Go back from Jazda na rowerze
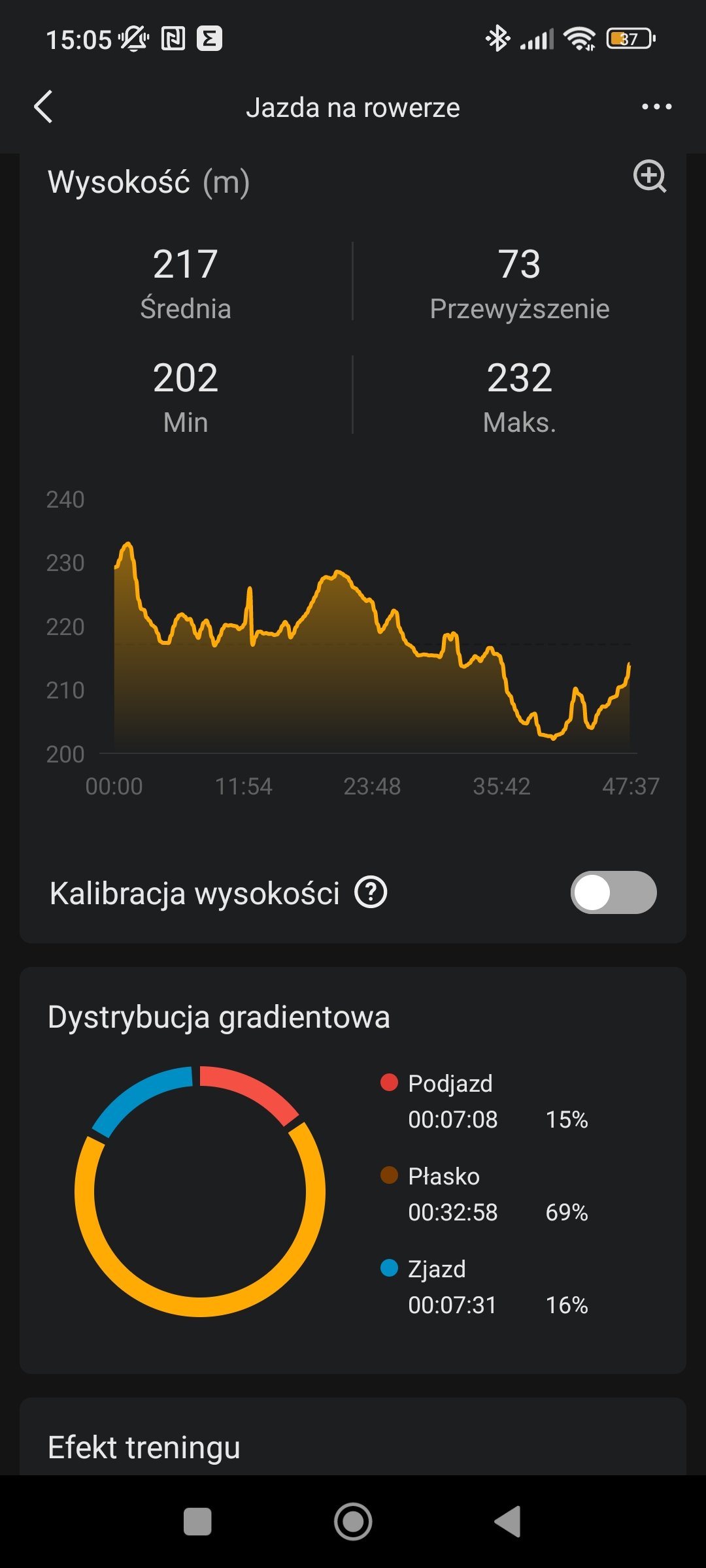 click(x=43, y=107)
